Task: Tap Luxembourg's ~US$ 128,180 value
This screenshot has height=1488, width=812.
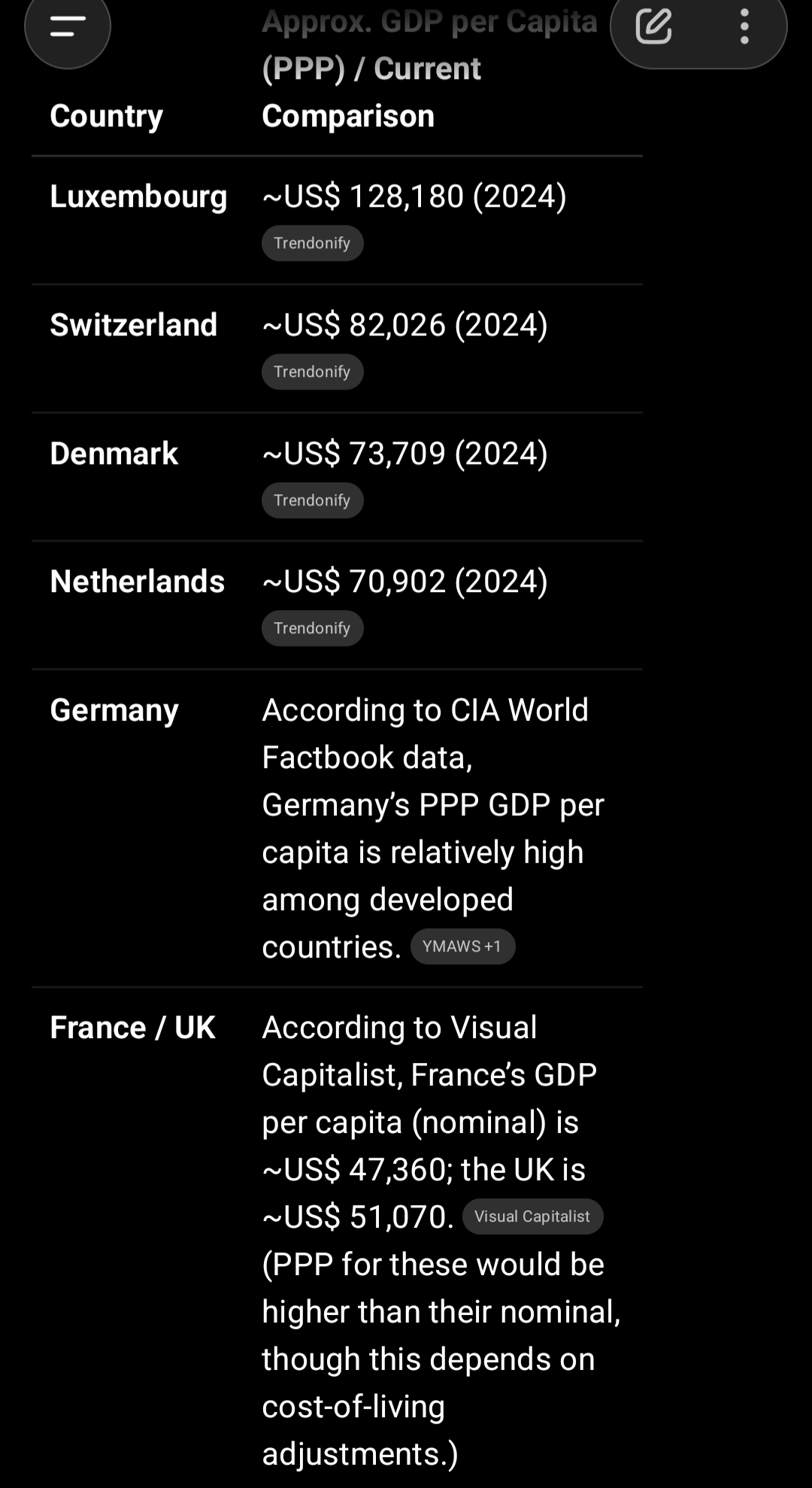Action: [414, 196]
